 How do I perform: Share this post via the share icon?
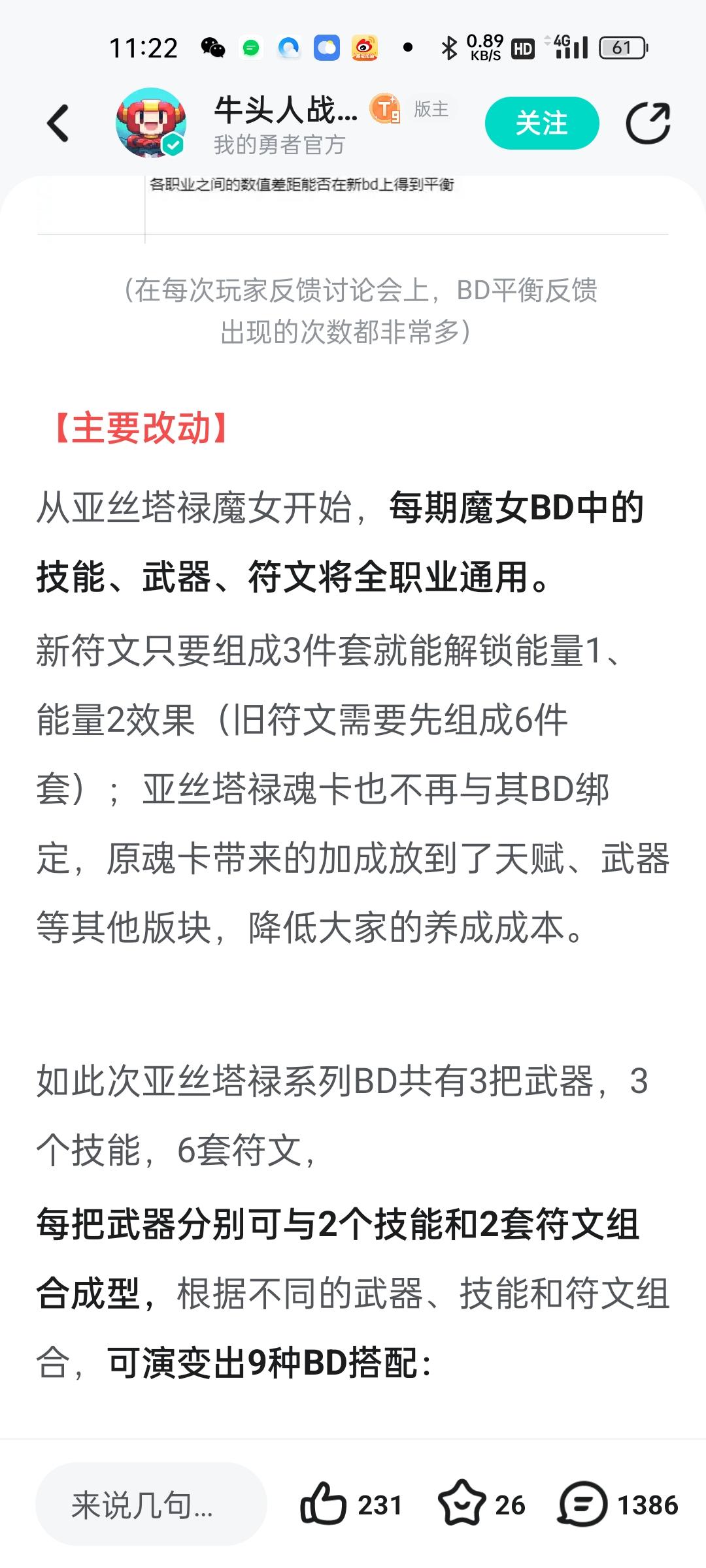tap(648, 123)
